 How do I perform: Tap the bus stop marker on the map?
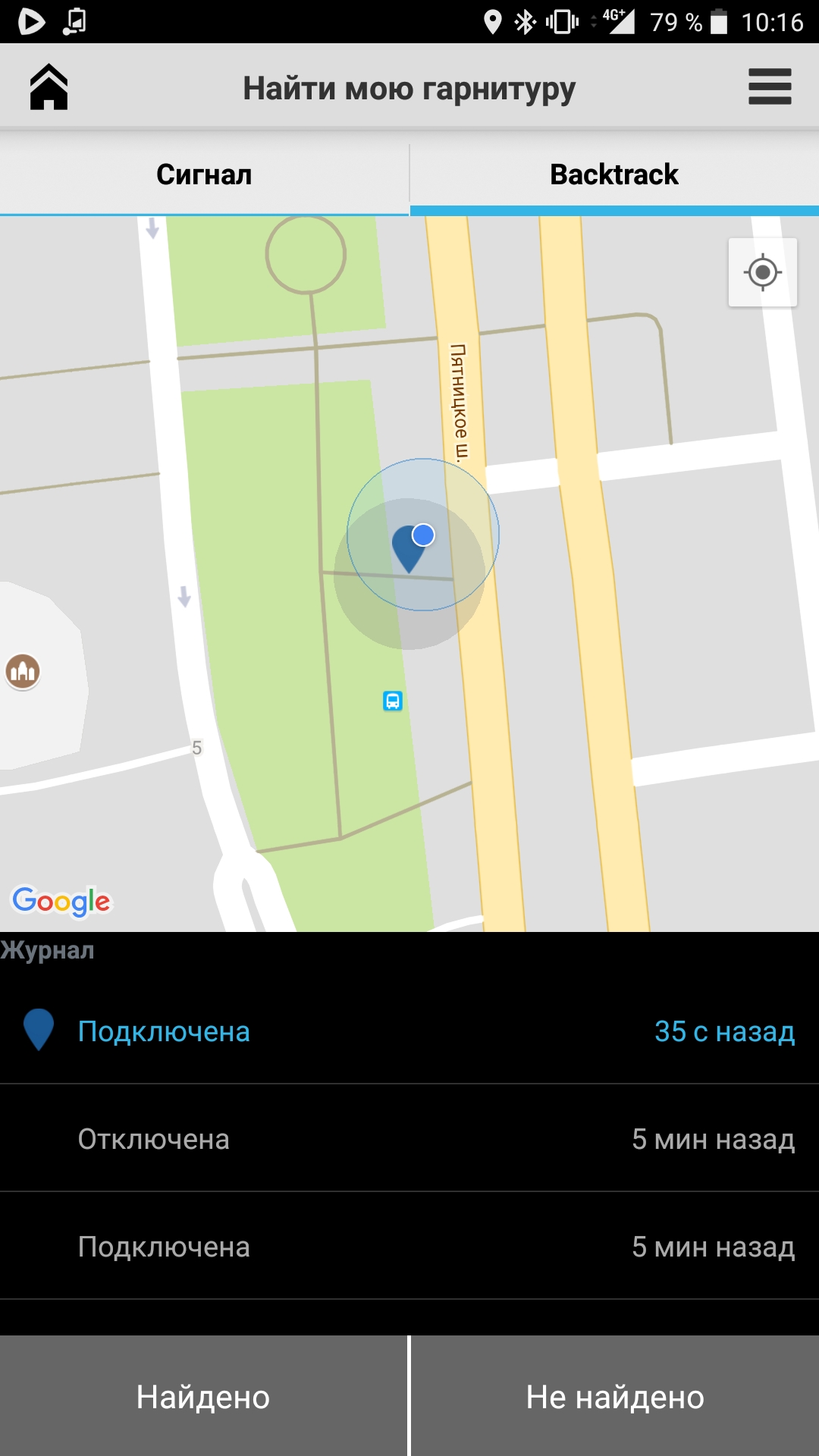392,701
